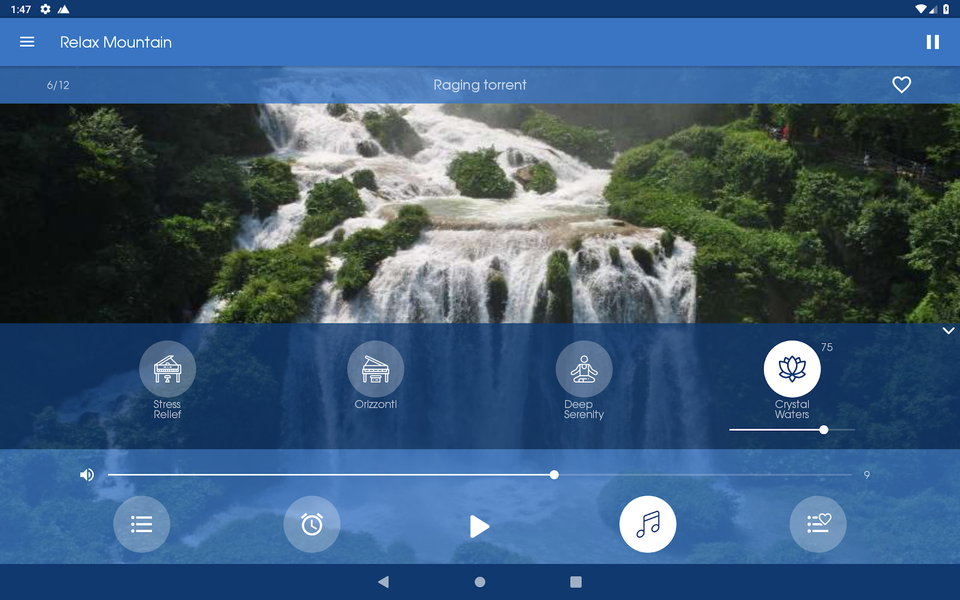Open the alarm timer

(312, 524)
